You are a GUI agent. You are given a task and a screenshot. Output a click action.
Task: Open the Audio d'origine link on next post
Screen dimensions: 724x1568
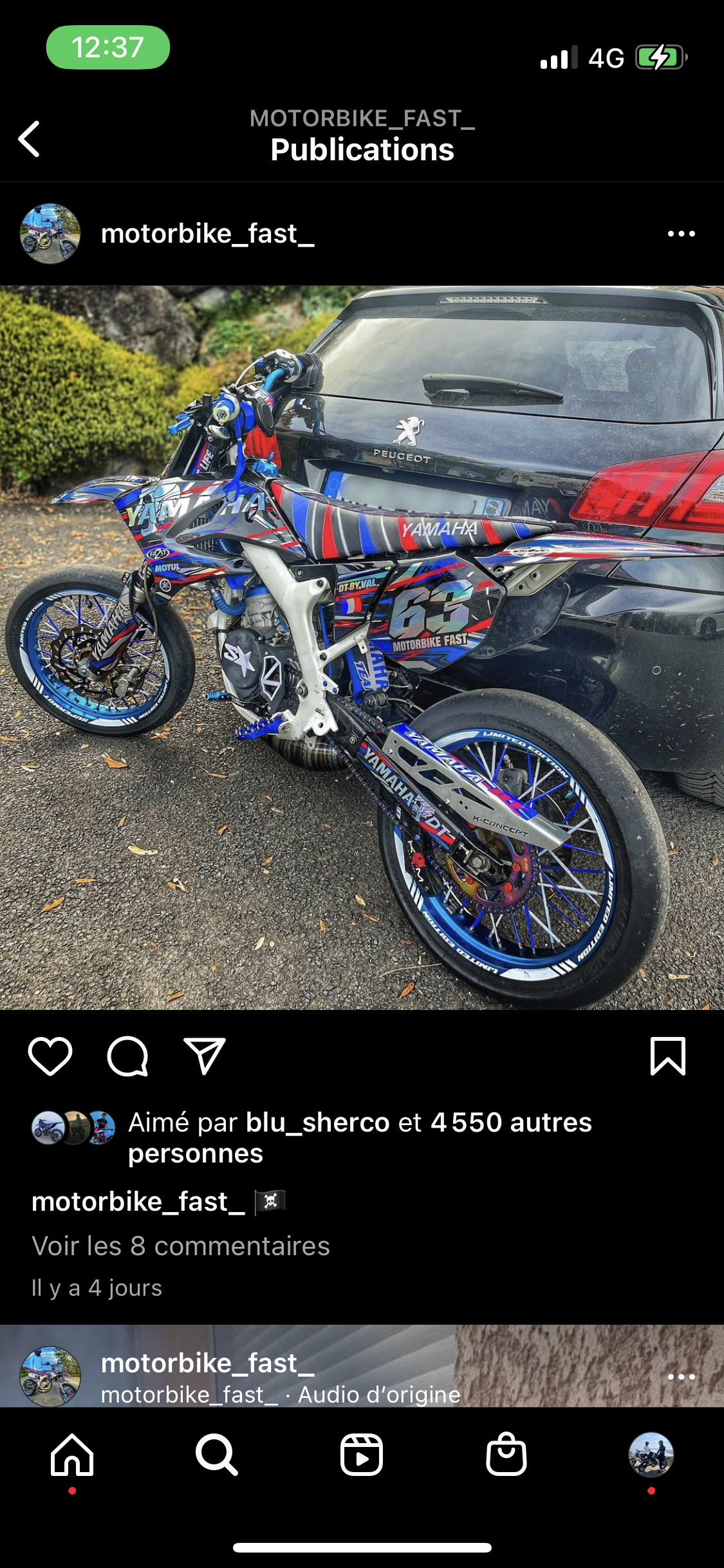(380, 1395)
